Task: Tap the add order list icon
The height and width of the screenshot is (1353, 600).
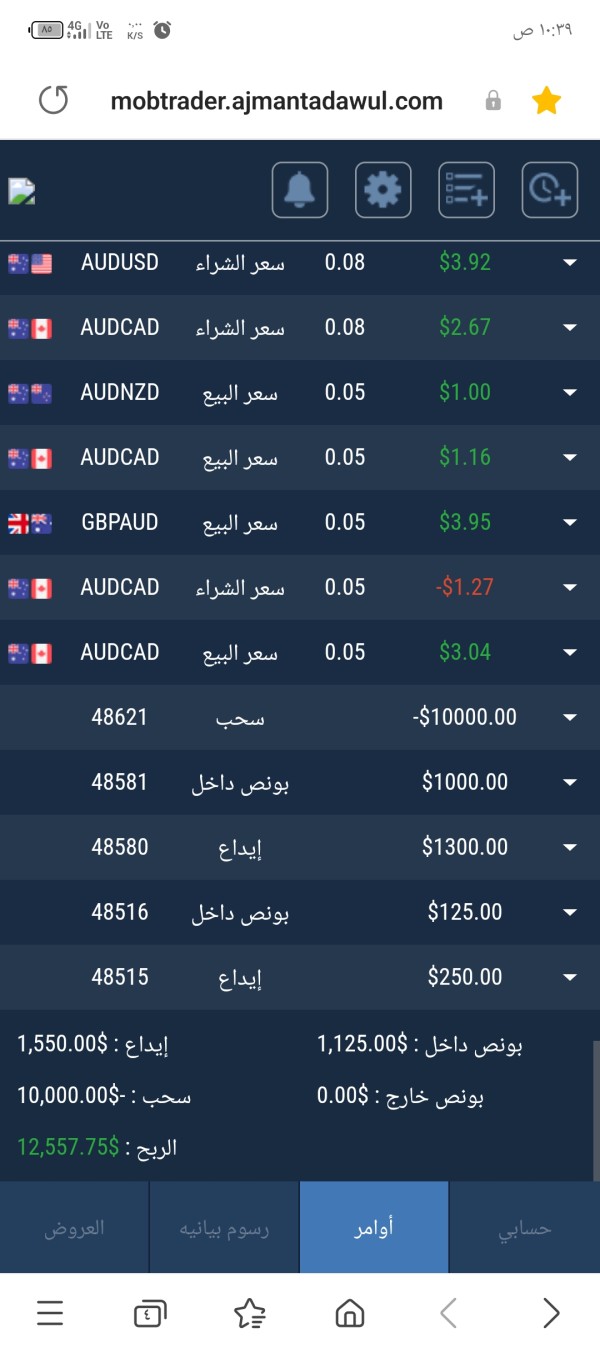Action: pyautogui.click(x=467, y=189)
